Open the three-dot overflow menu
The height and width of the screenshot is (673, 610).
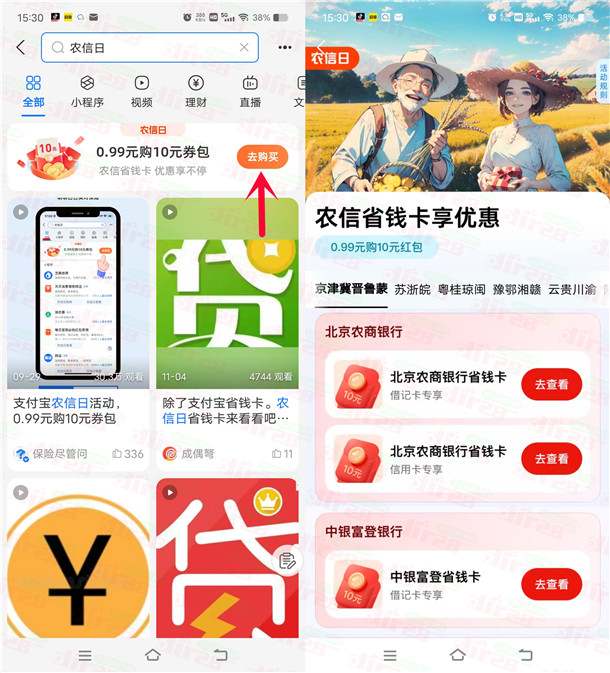pos(285,47)
